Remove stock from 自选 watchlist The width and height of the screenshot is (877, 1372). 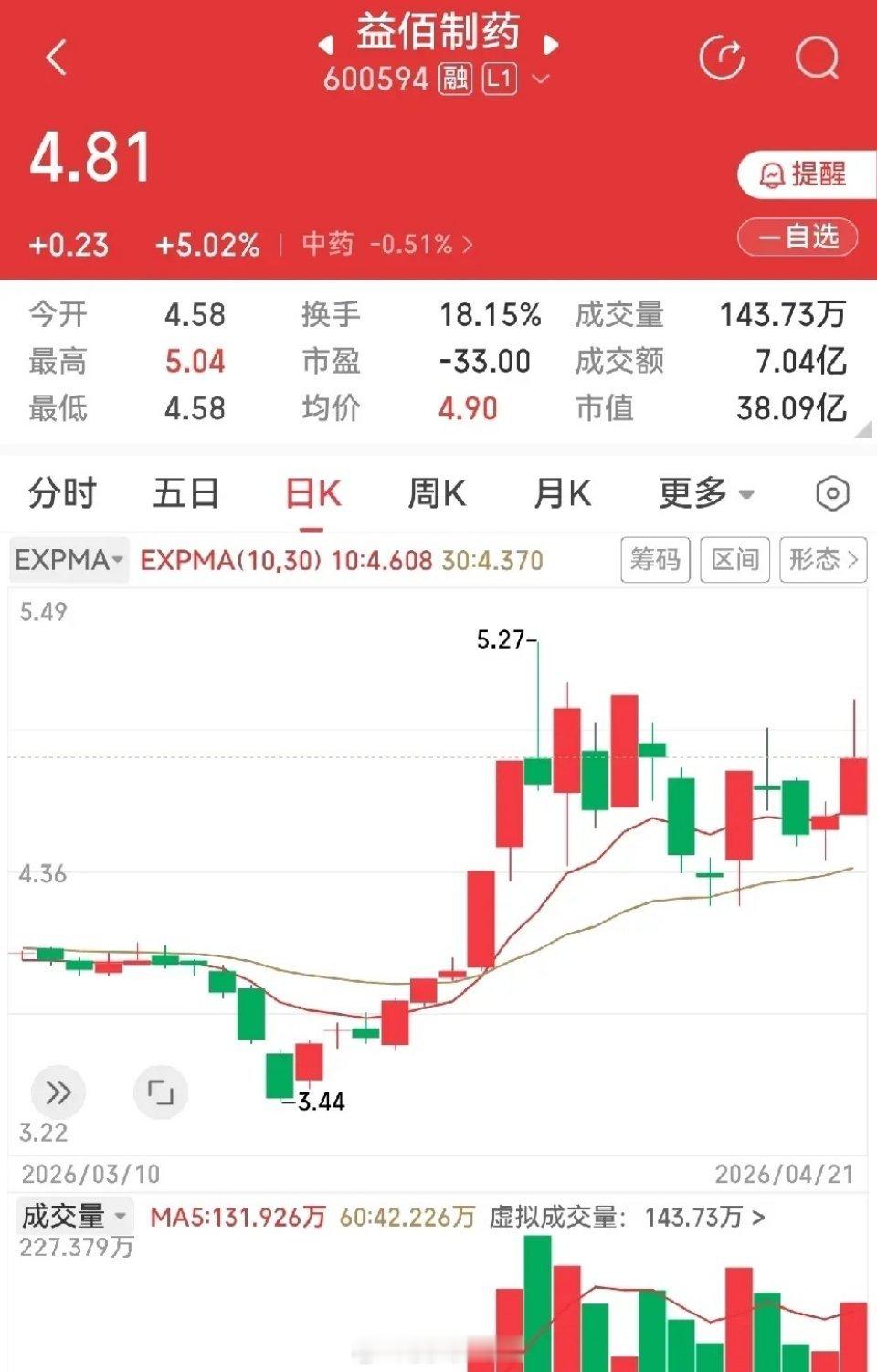coord(798,237)
